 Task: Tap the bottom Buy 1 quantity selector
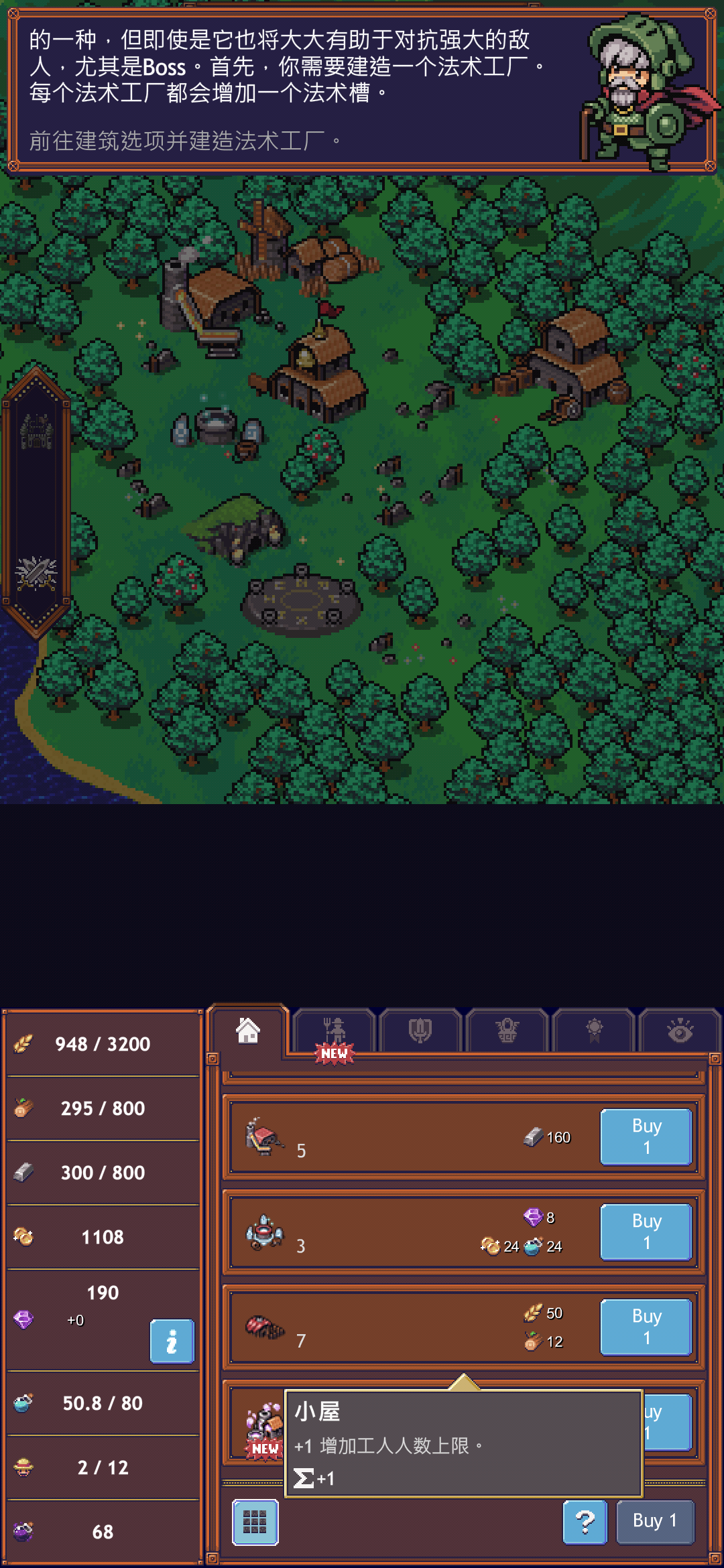(x=654, y=1521)
